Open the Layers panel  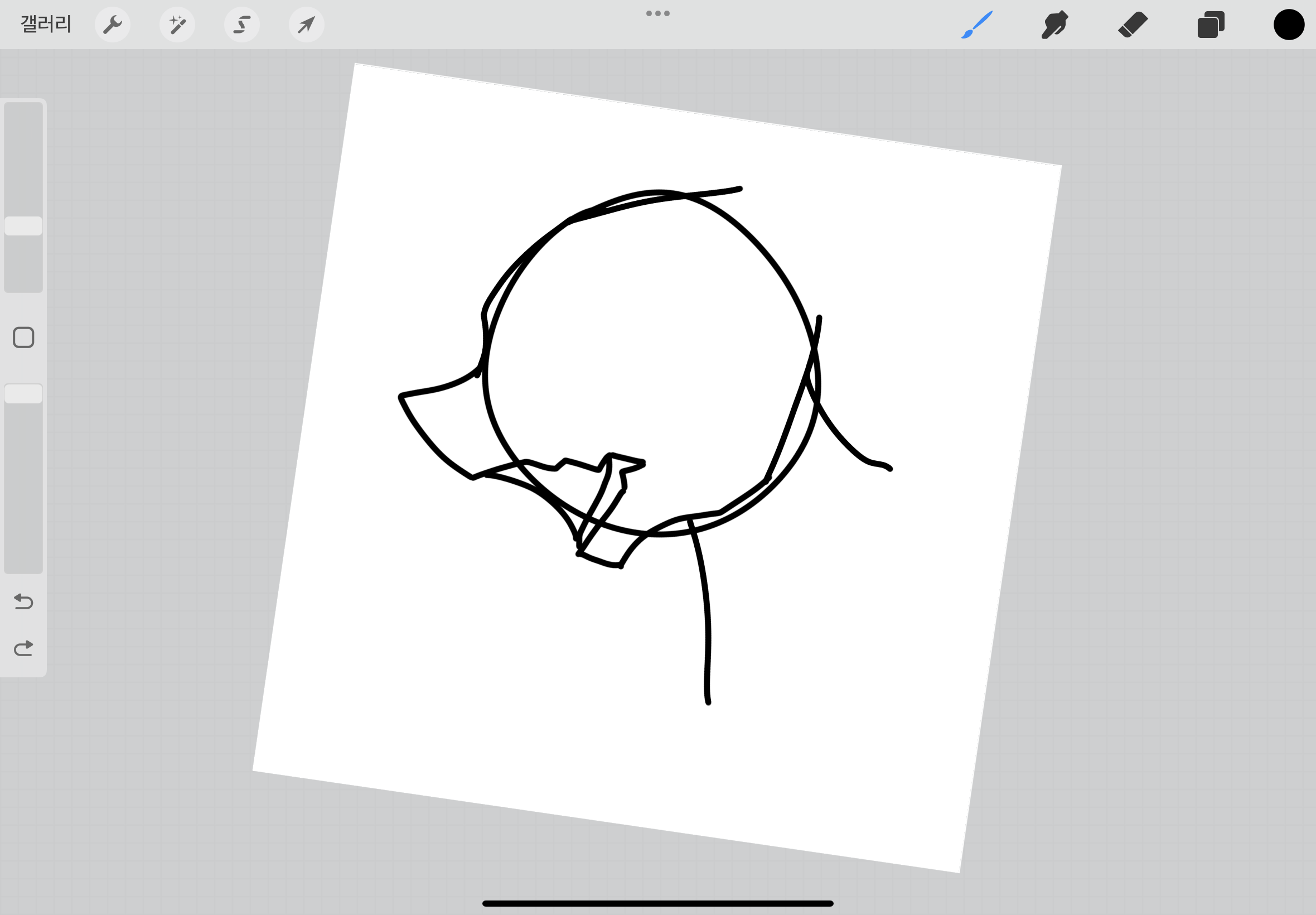(x=1211, y=25)
